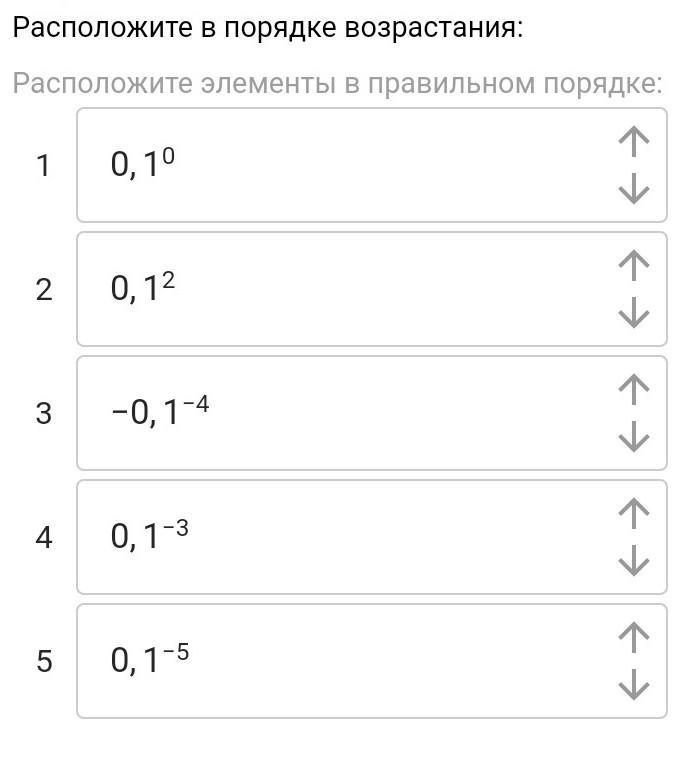Lower the 0,1⁻³ item one place
The image size is (690, 770).
634,560
